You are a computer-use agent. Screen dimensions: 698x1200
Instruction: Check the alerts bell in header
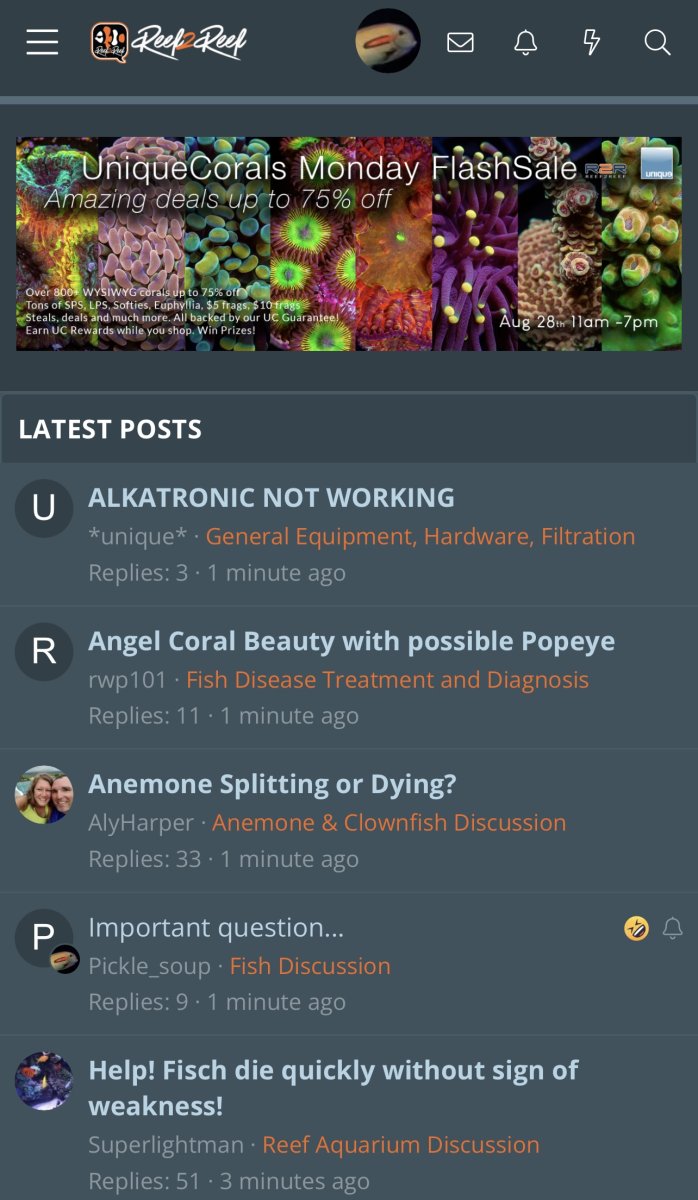[x=525, y=42]
